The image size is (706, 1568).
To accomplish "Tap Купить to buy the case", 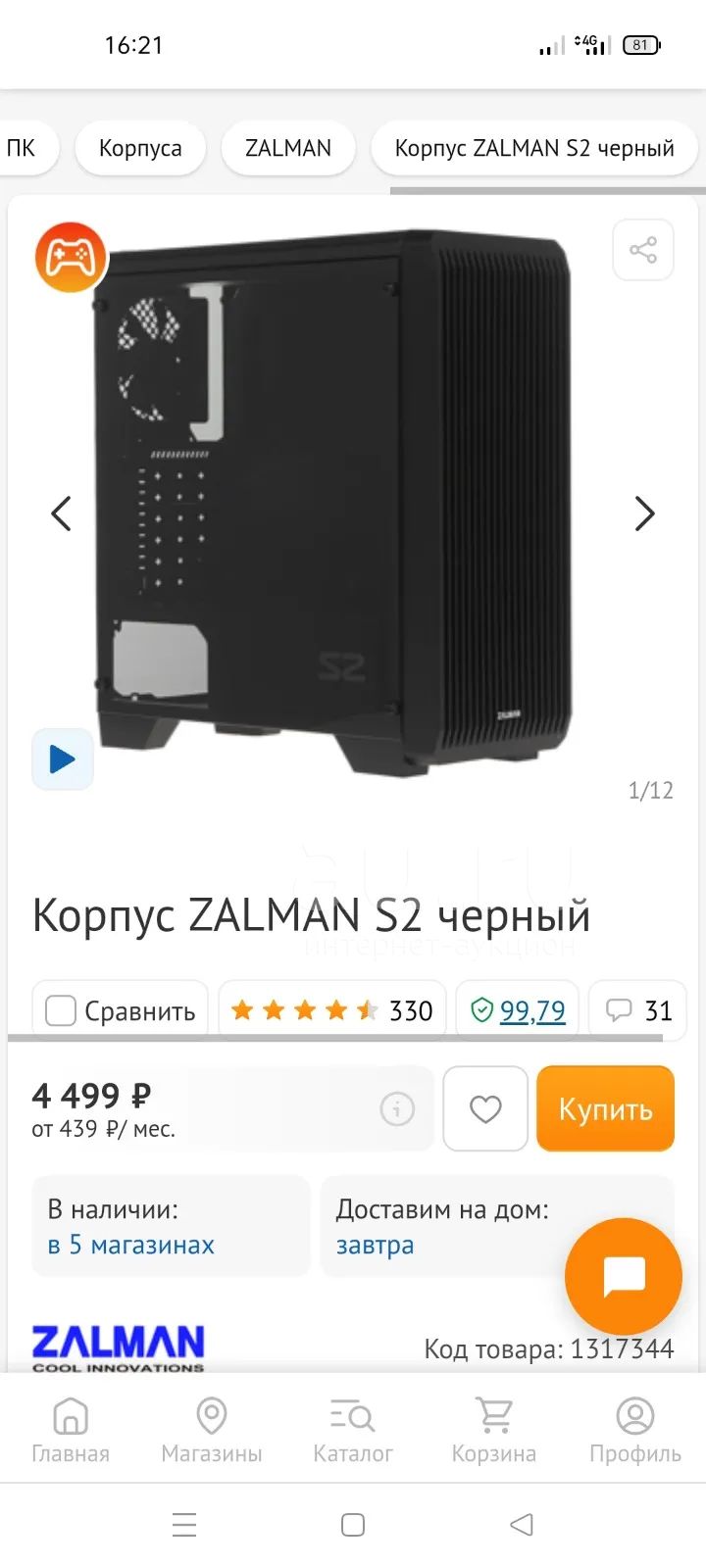I will [605, 1108].
